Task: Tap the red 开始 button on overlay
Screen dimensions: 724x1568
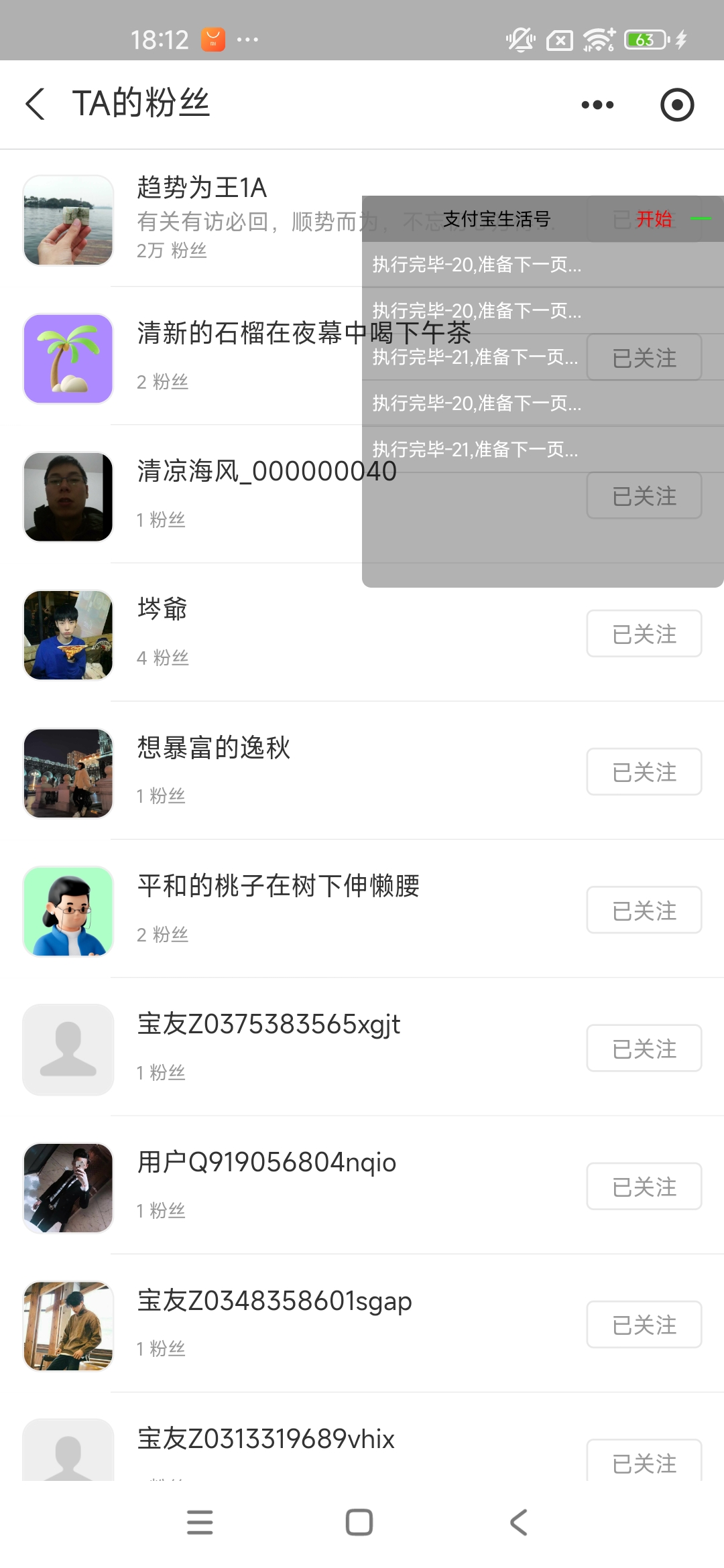Action: click(654, 219)
